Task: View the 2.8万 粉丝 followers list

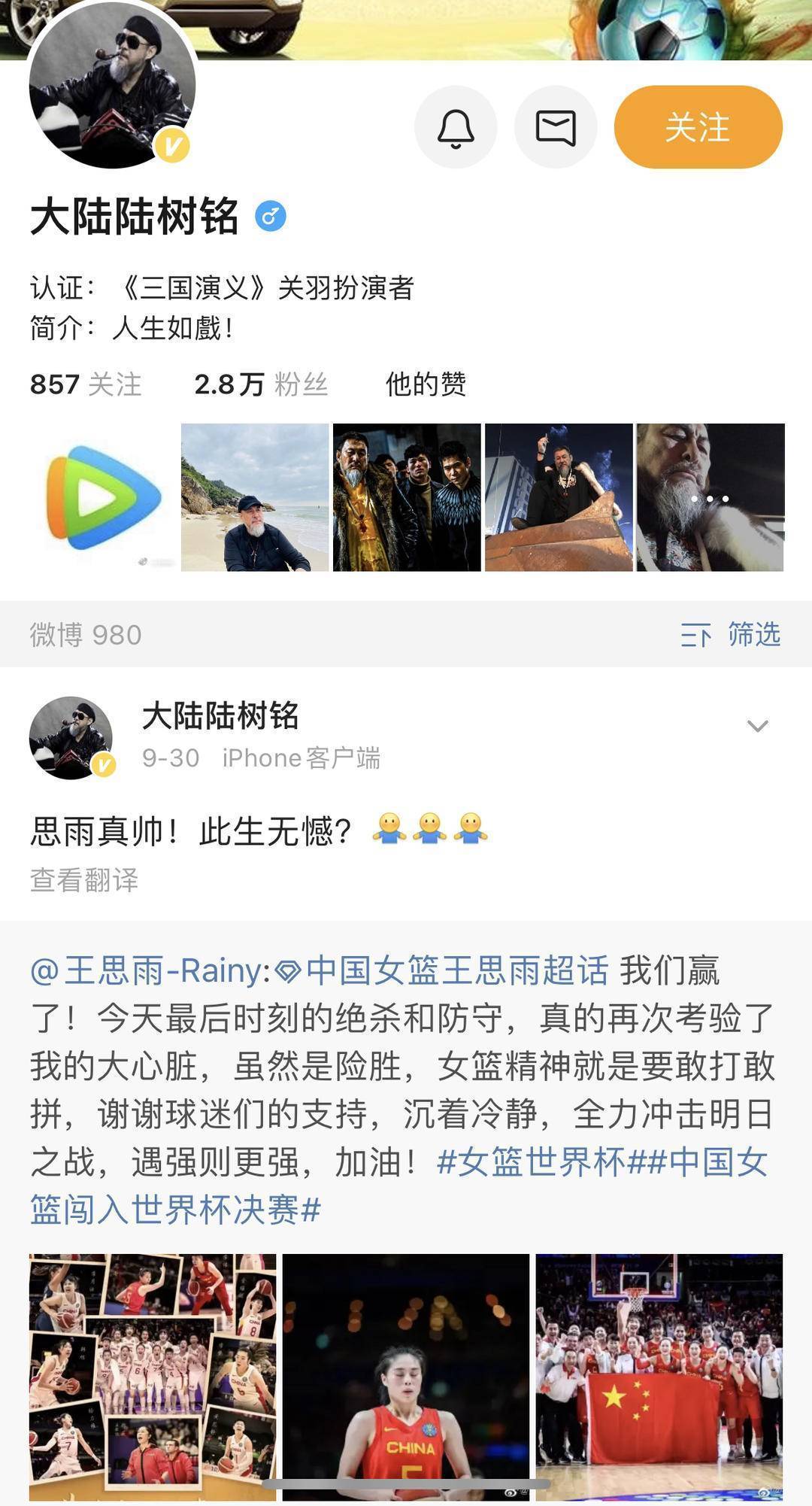Action: pyautogui.click(x=261, y=384)
